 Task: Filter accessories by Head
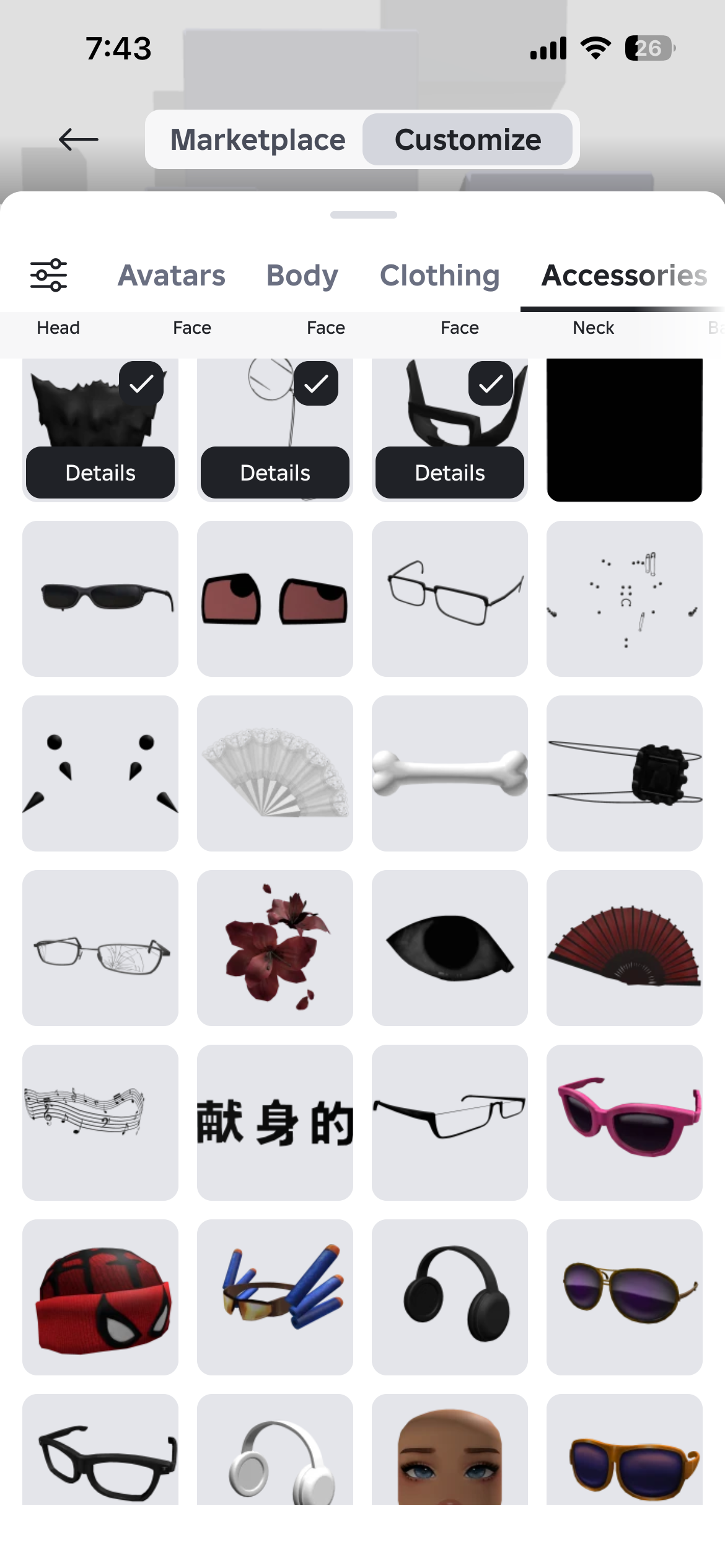tap(58, 328)
